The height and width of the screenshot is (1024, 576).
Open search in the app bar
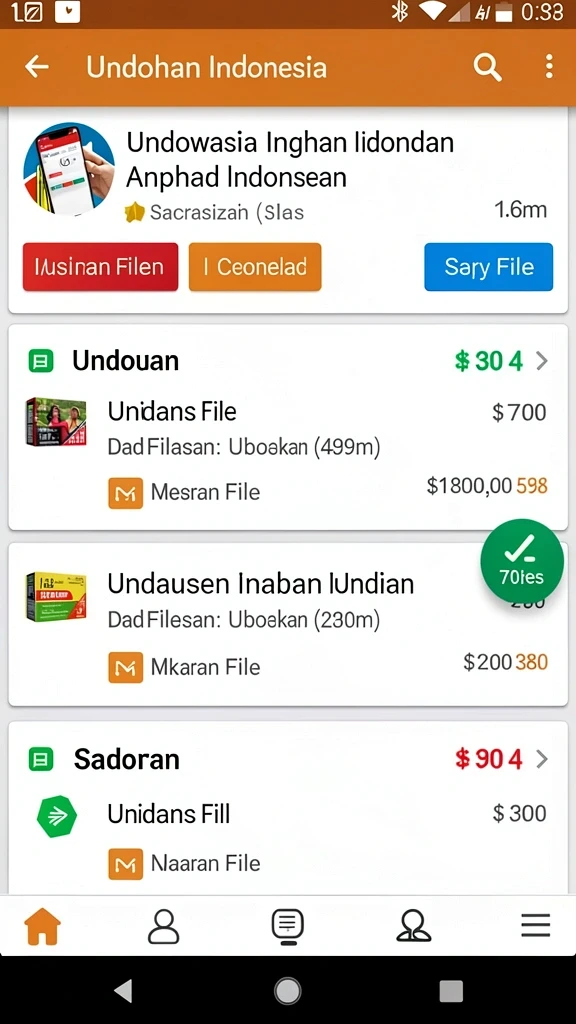(x=487, y=67)
